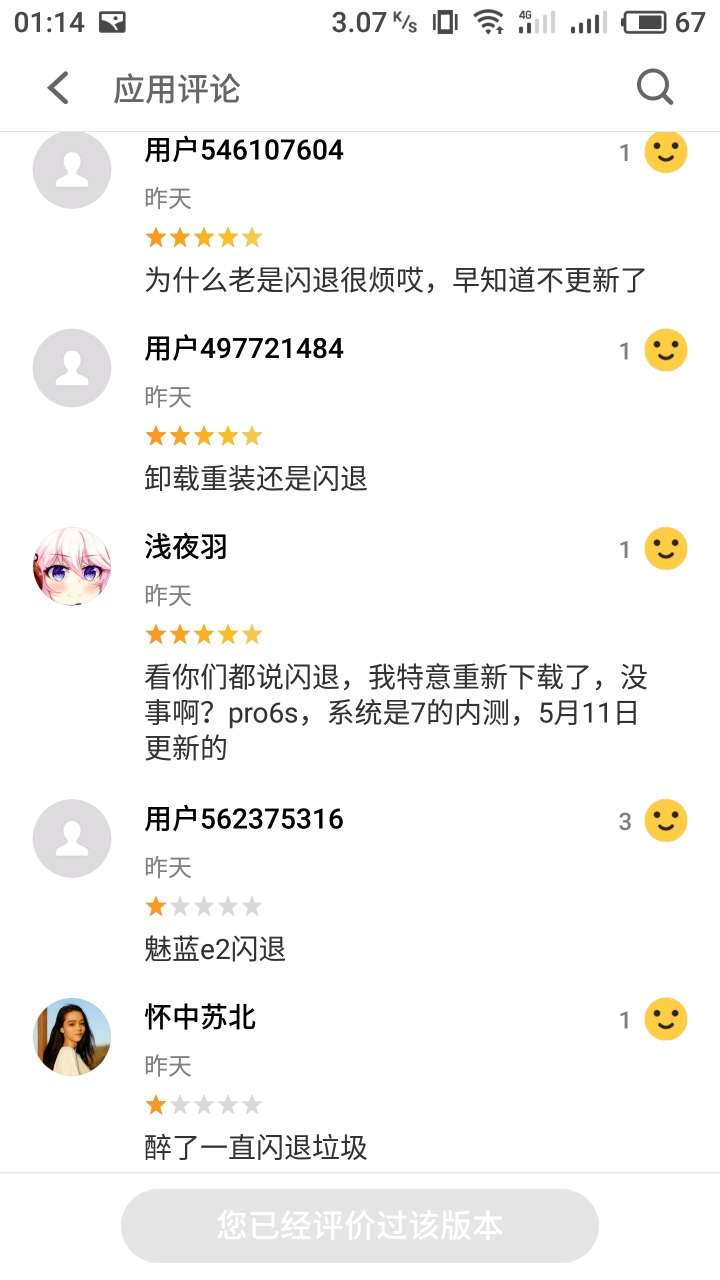Click the smiley like icon next to 用户546107604's review

[665, 152]
